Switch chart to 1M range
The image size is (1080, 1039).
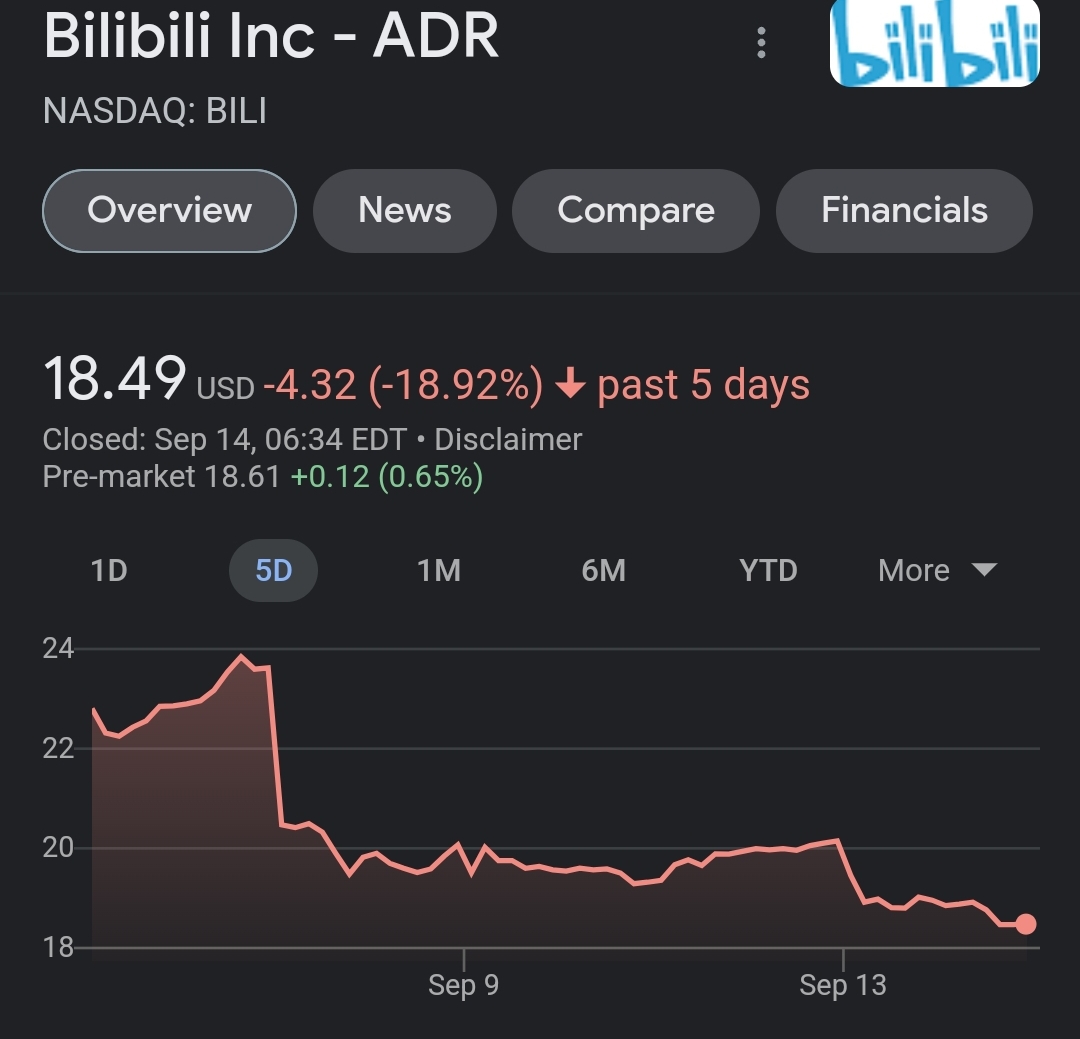[439, 571]
